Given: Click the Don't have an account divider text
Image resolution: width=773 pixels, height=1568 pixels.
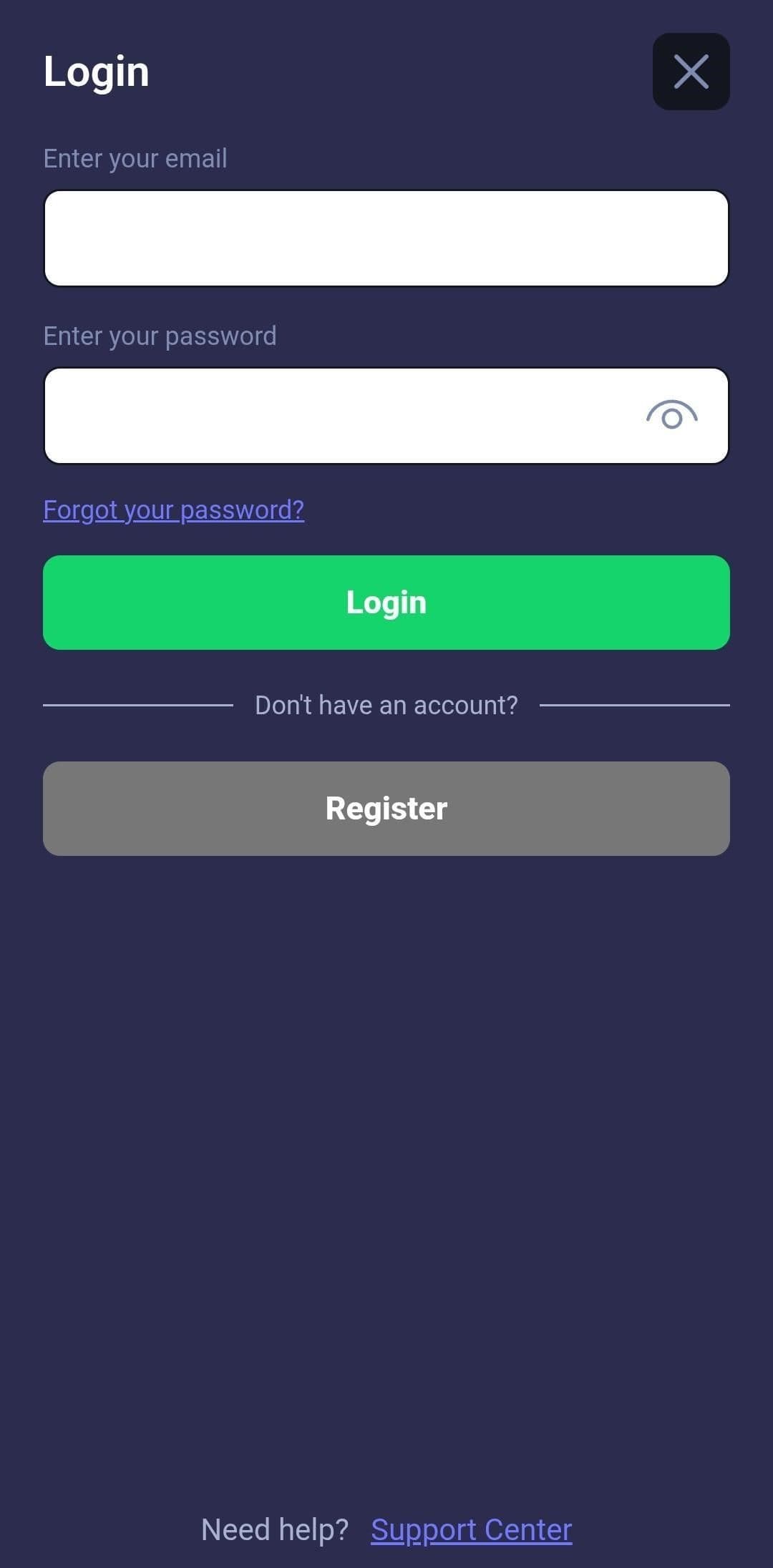Looking at the screenshot, I should click(386, 704).
